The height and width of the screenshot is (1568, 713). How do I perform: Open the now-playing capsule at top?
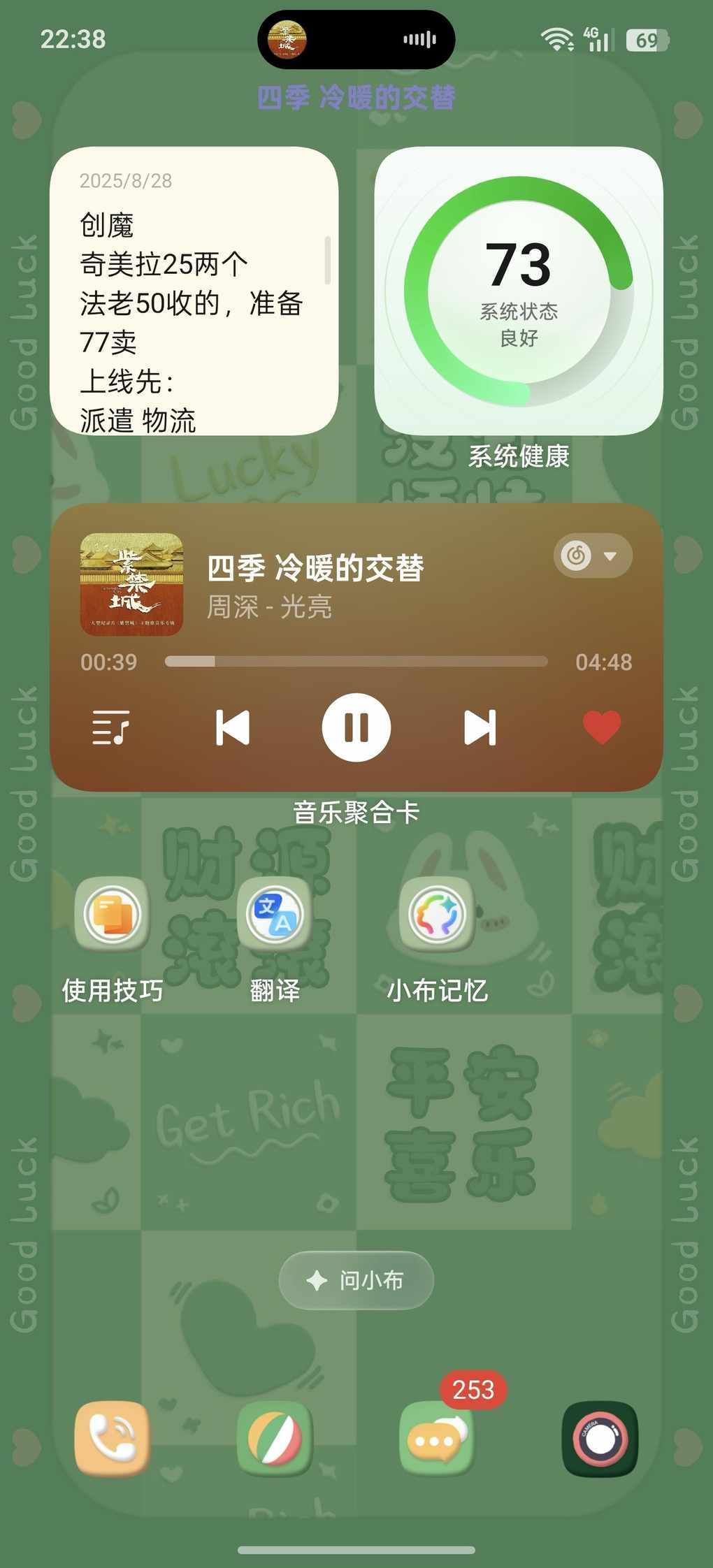click(x=356, y=40)
